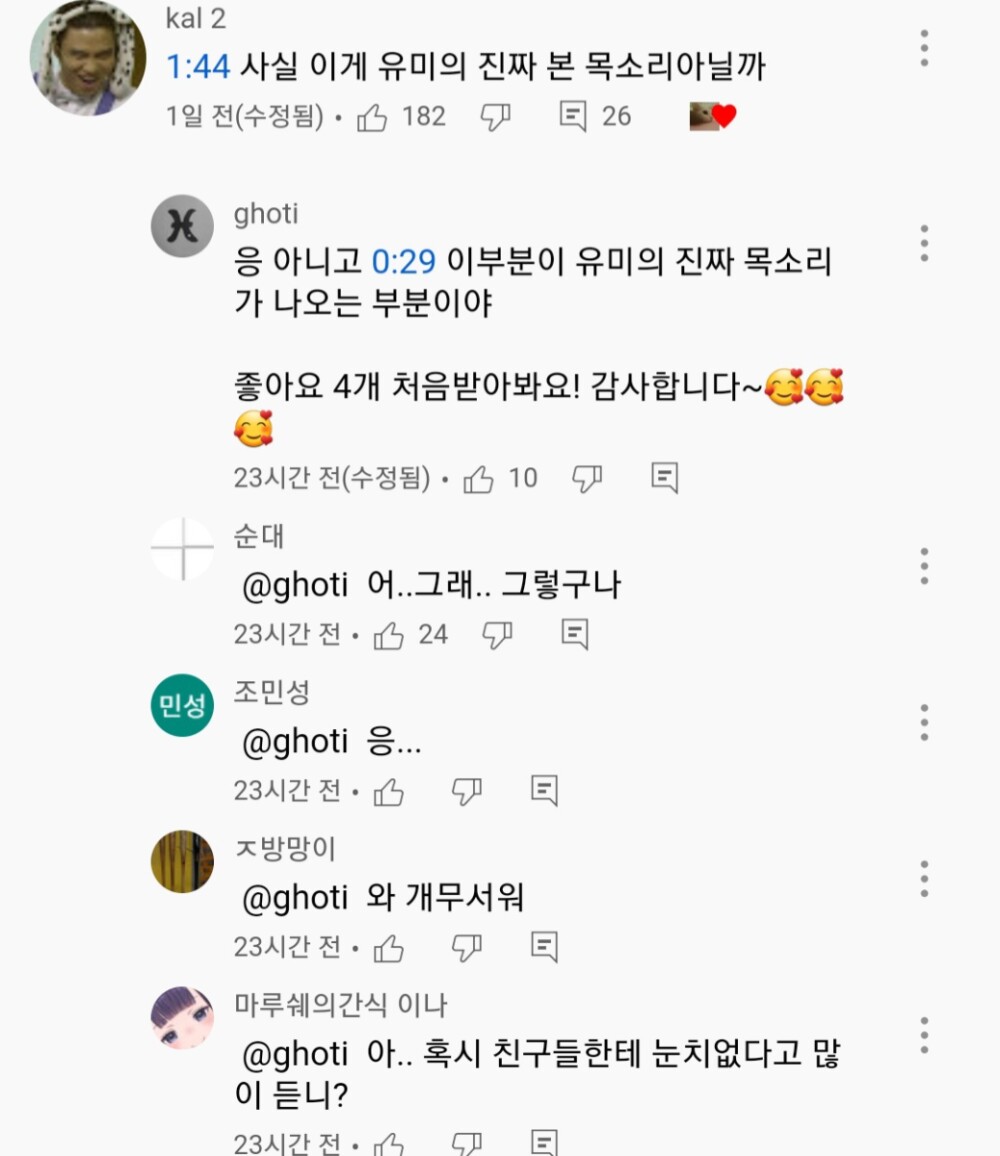
Task: Reply to ghoti's comment
Action: click(x=665, y=479)
